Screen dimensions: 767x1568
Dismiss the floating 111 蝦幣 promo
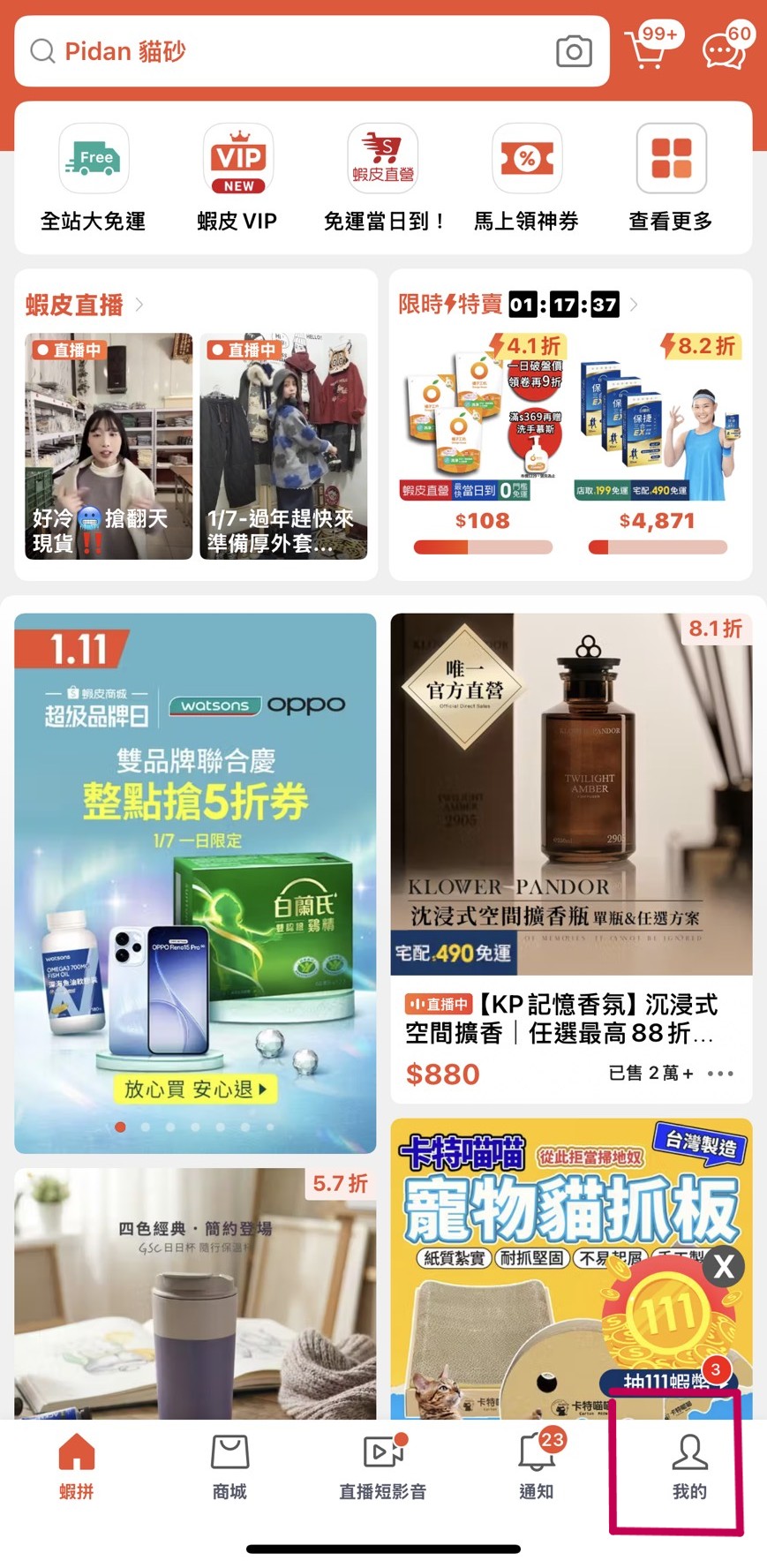click(x=723, y=1268)
